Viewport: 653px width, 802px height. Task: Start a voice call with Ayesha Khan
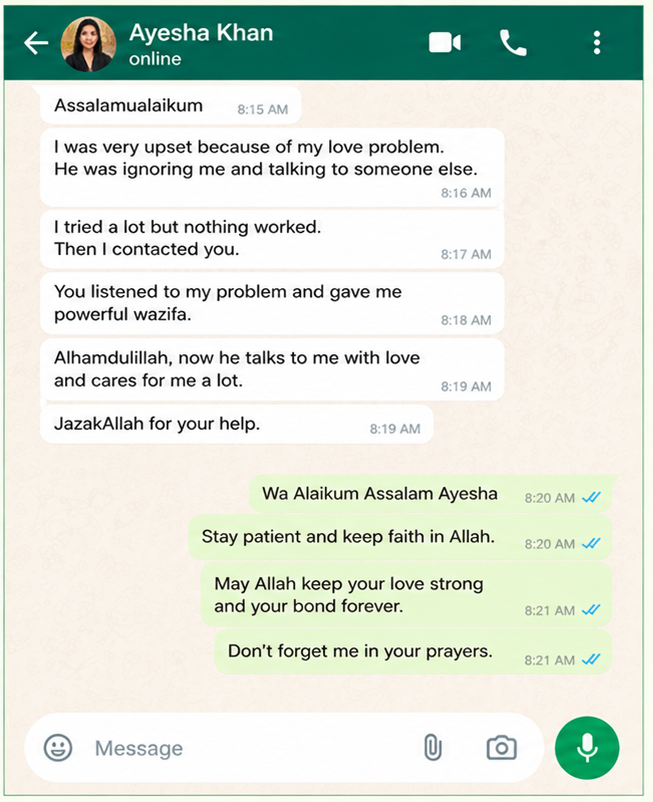tap(513, 43)
